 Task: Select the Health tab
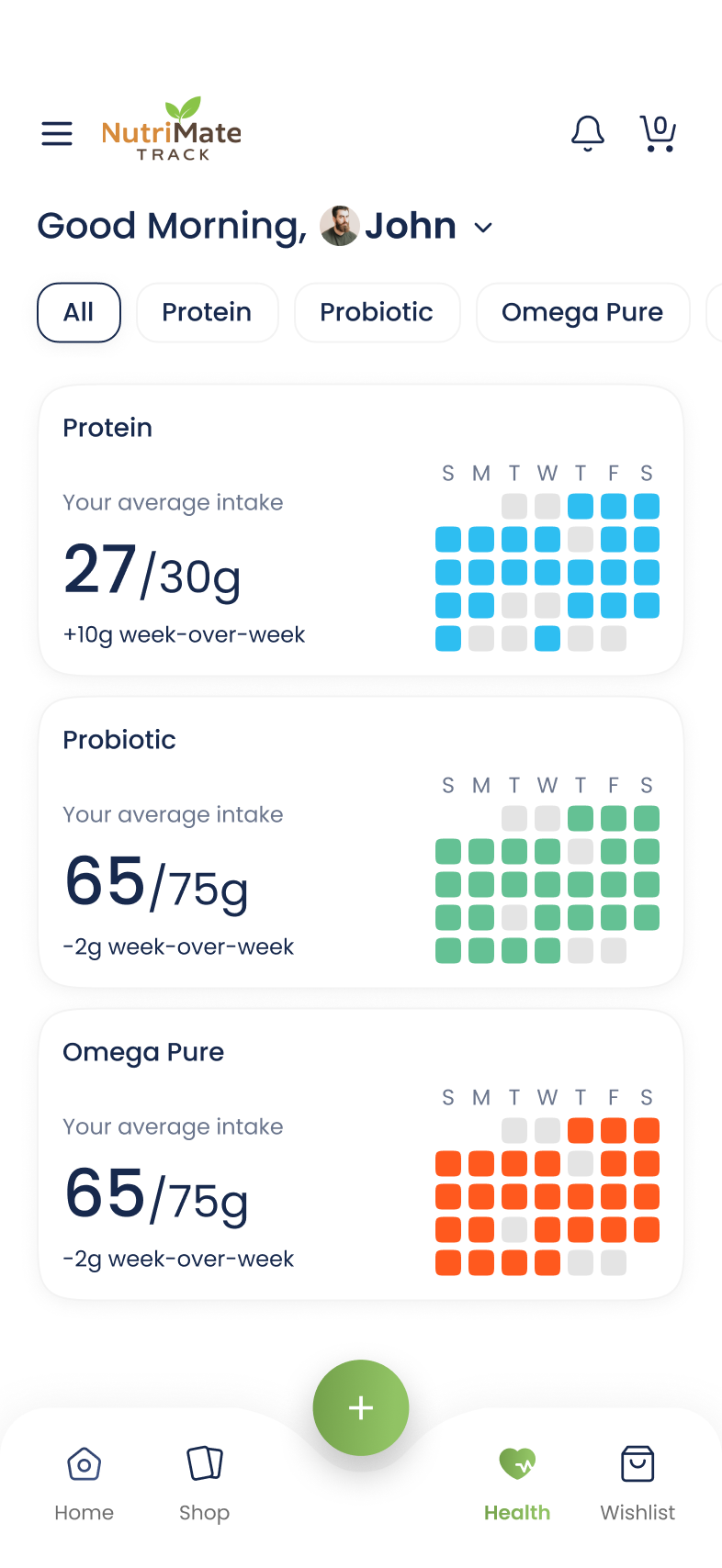[517, 1480]
